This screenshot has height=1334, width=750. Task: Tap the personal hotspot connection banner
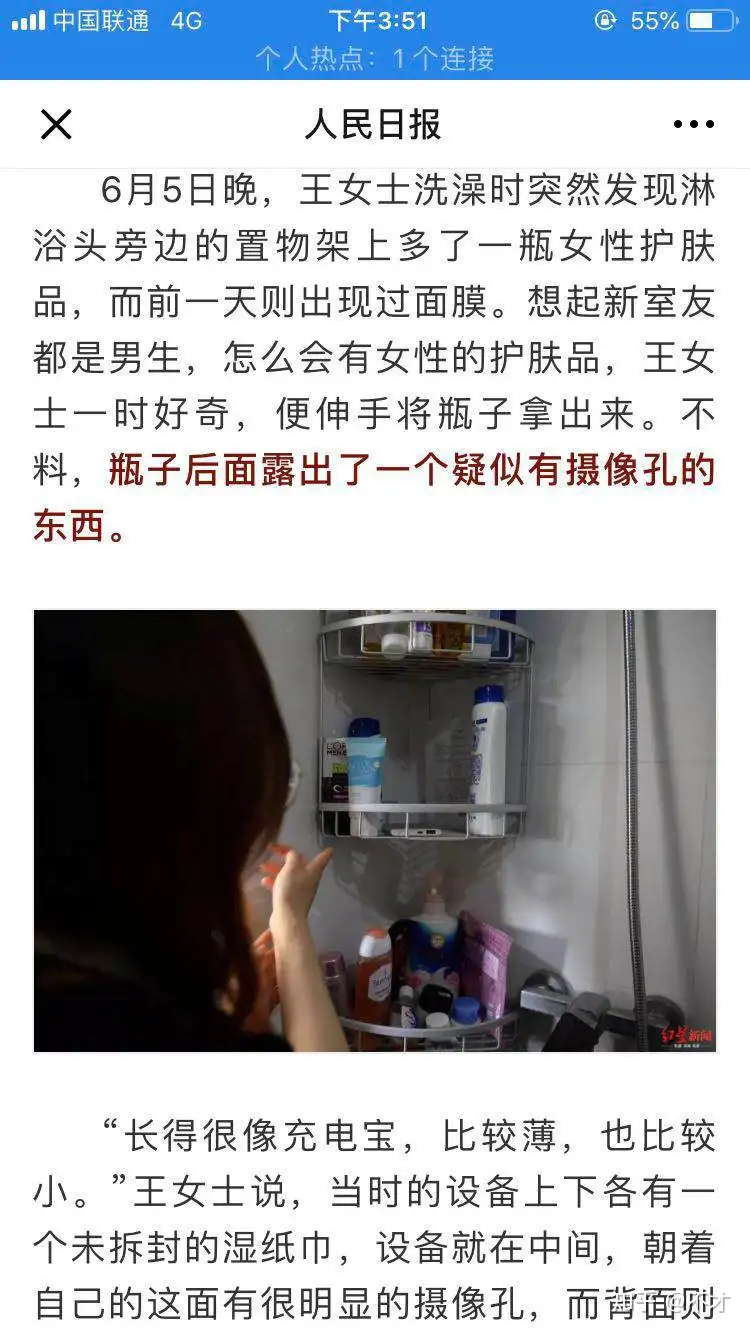point(375,59)
